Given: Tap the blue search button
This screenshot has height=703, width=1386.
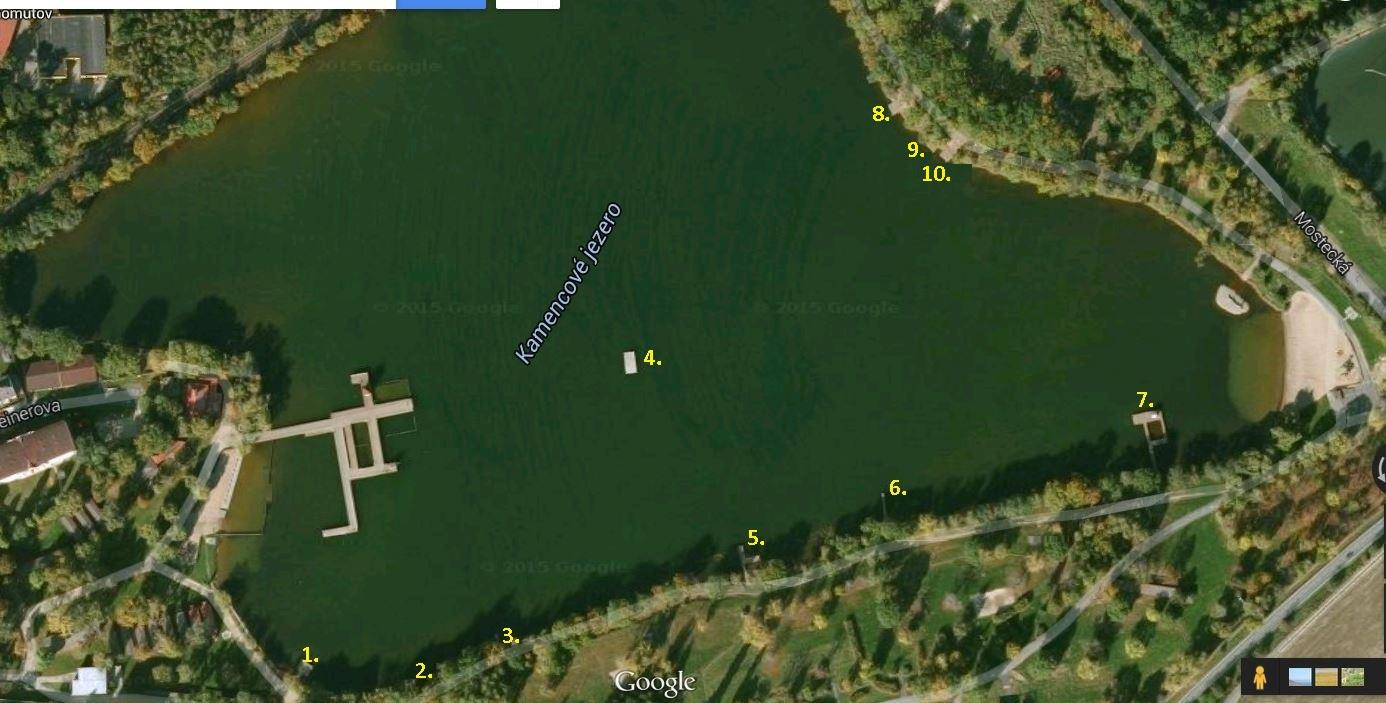Looking at the screenshot, I should pos(440,3).
